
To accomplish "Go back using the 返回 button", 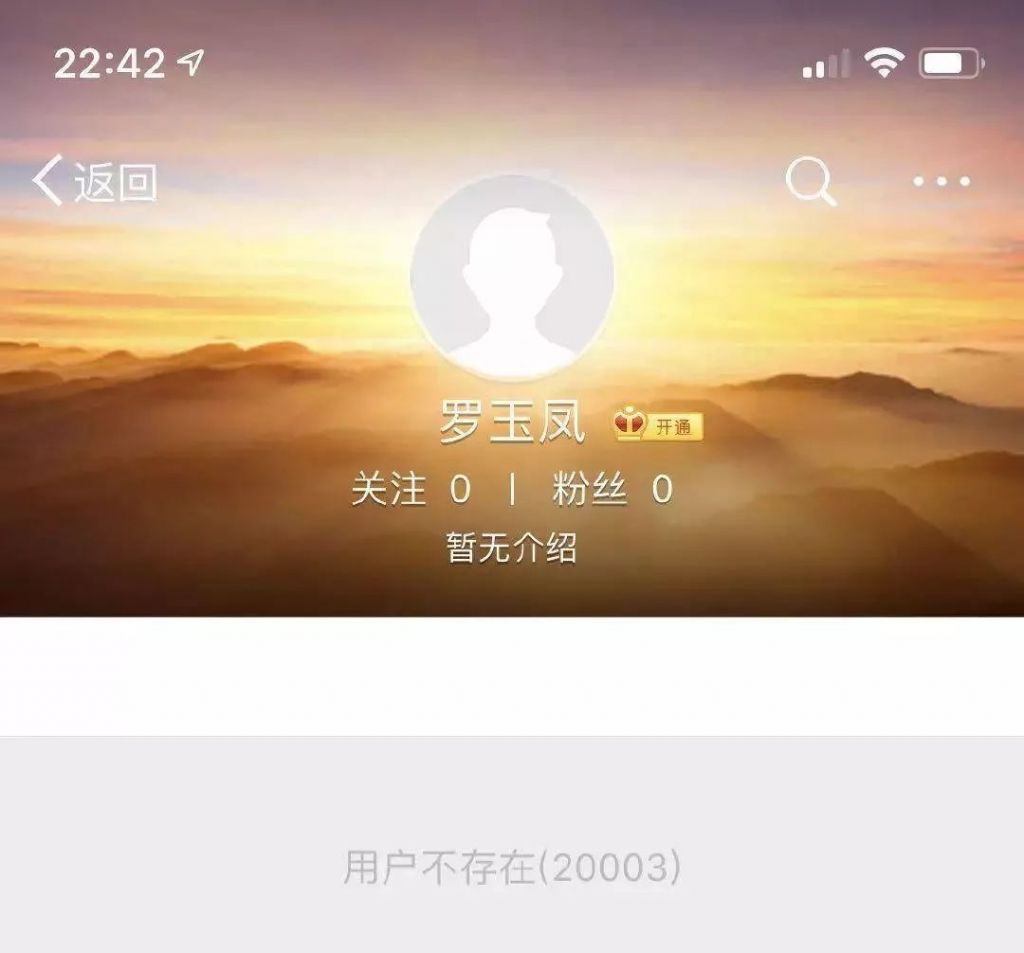I will [x=95, y=182].
